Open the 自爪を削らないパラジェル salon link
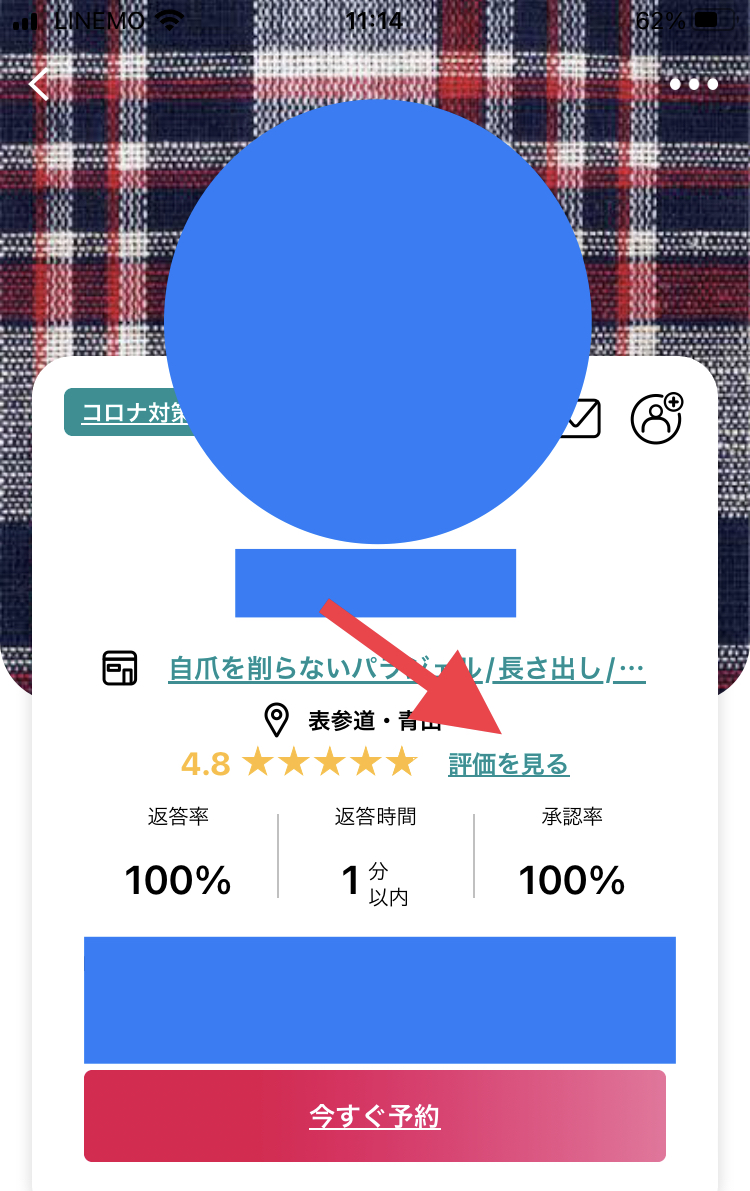This screenshot has width=750, height=1191. point(406,669)
